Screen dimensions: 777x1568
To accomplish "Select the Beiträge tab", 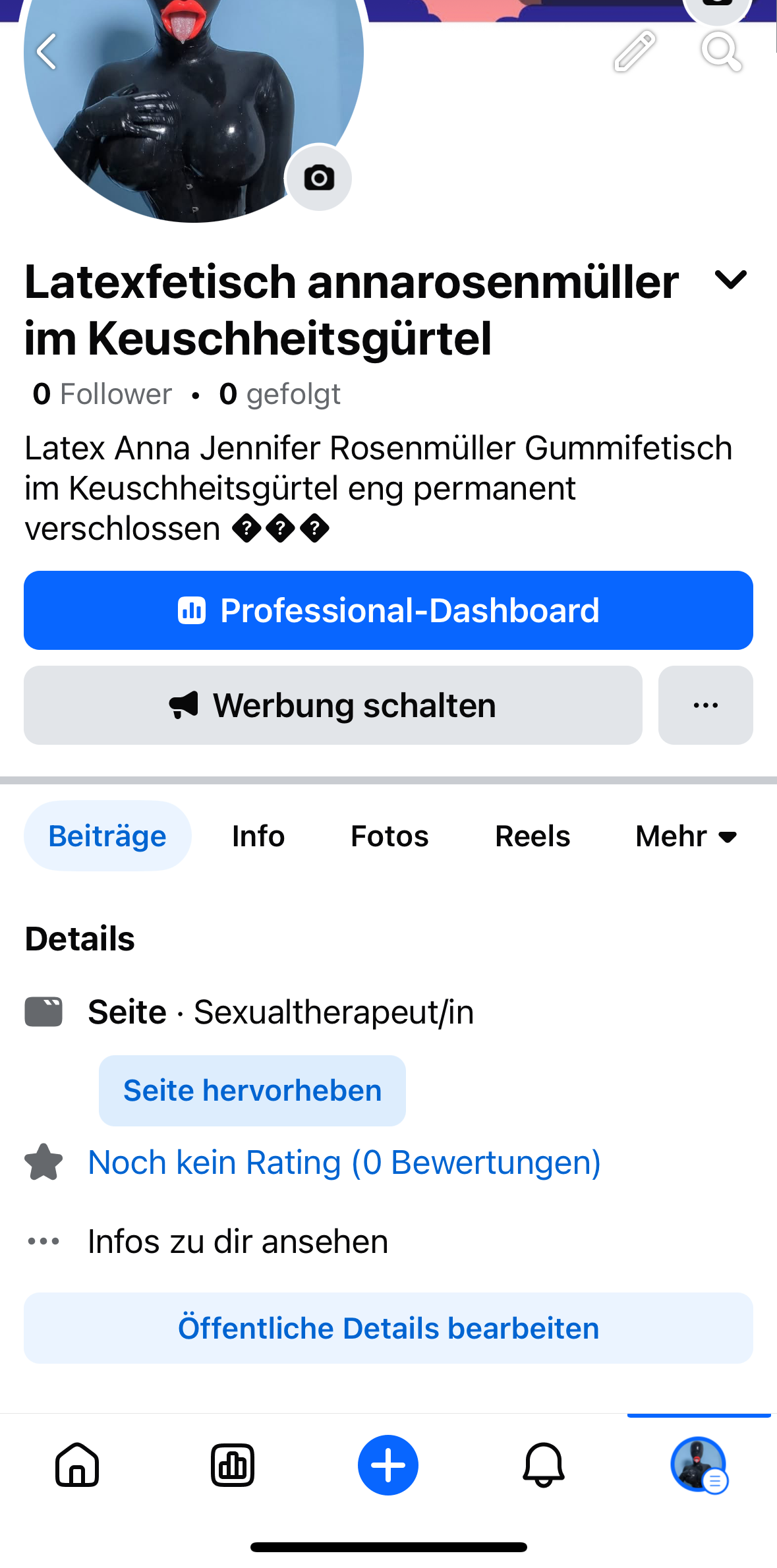I will [107, 836].
